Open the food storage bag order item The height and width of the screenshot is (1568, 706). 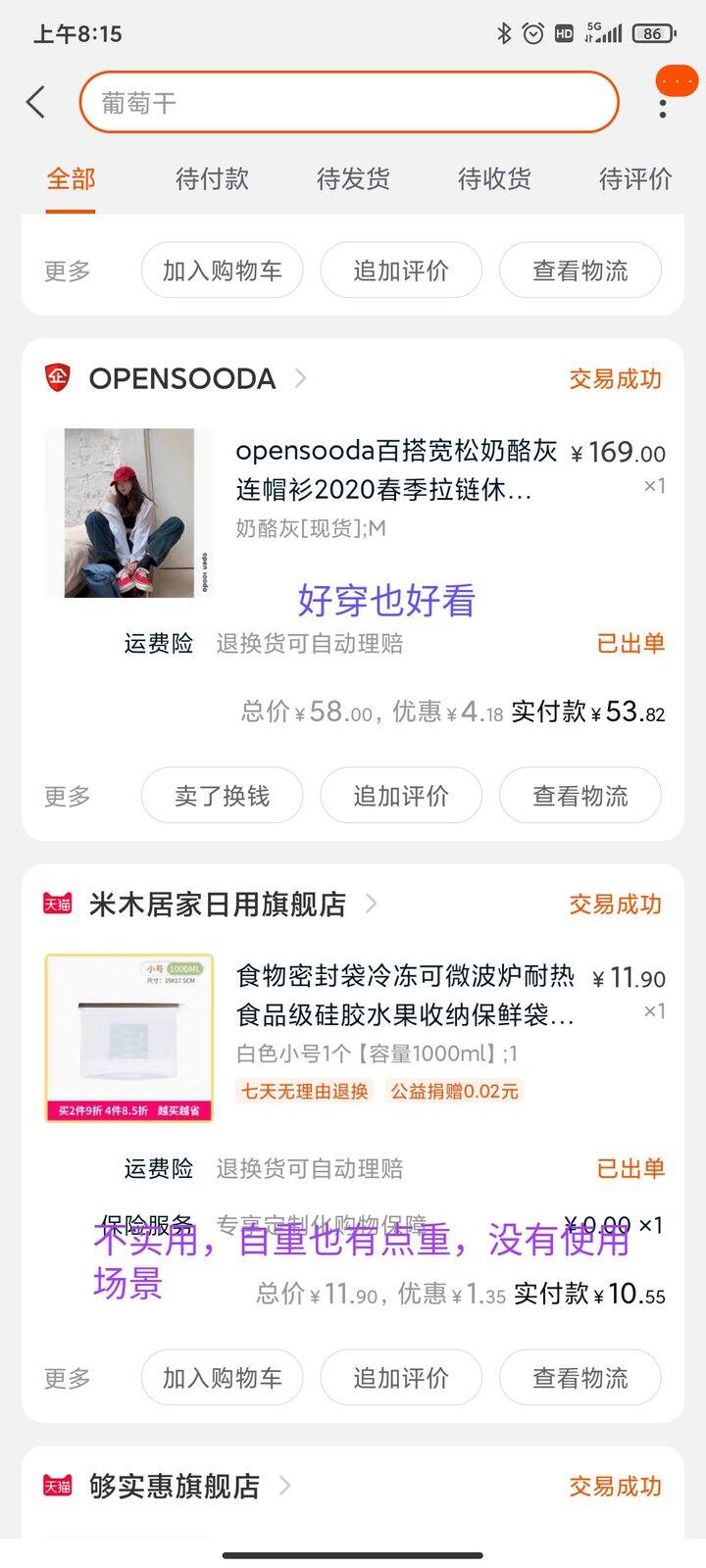coord(353,1038)
